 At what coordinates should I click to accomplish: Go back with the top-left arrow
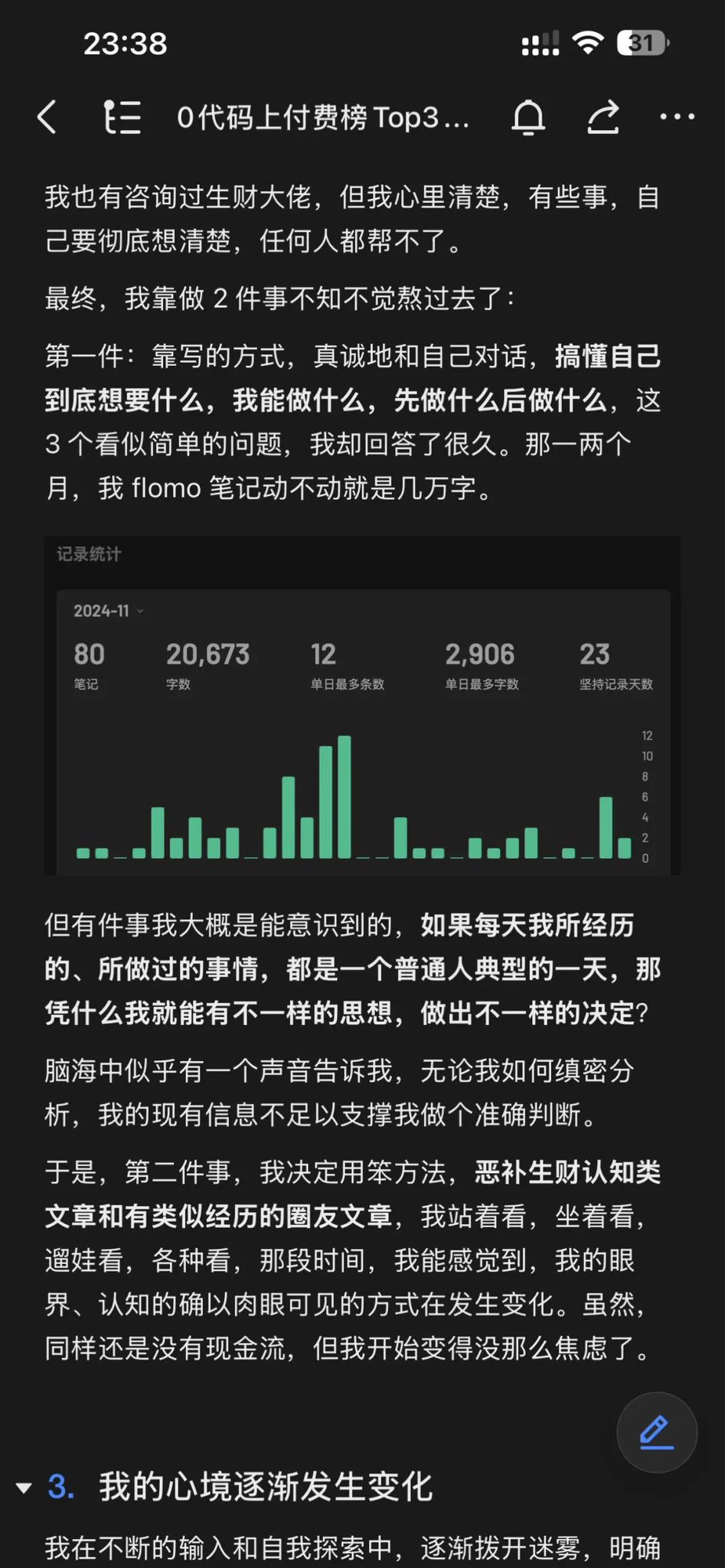[x=47, y=117]
